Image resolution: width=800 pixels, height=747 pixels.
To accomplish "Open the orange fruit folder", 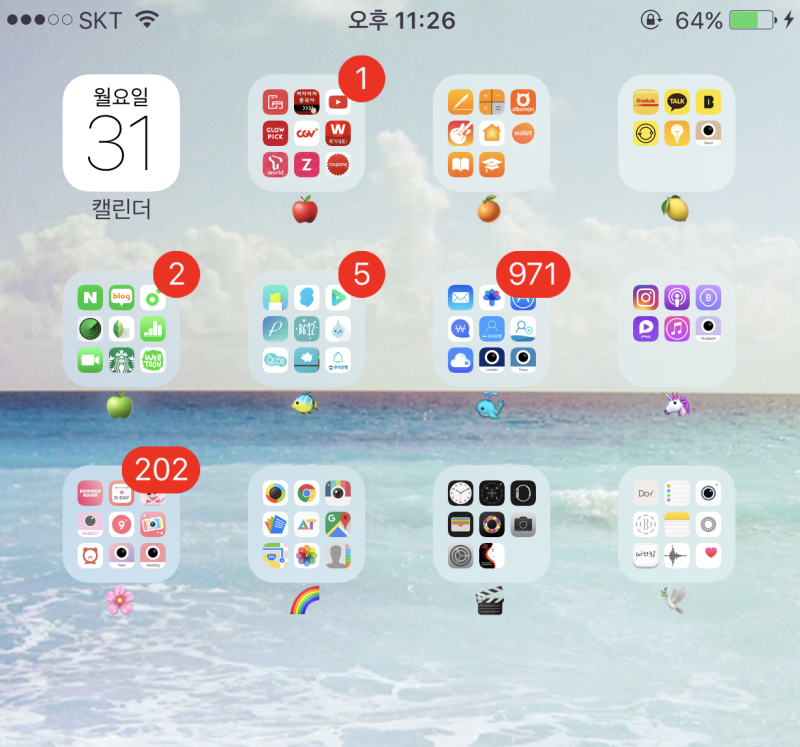I will 491,133.
